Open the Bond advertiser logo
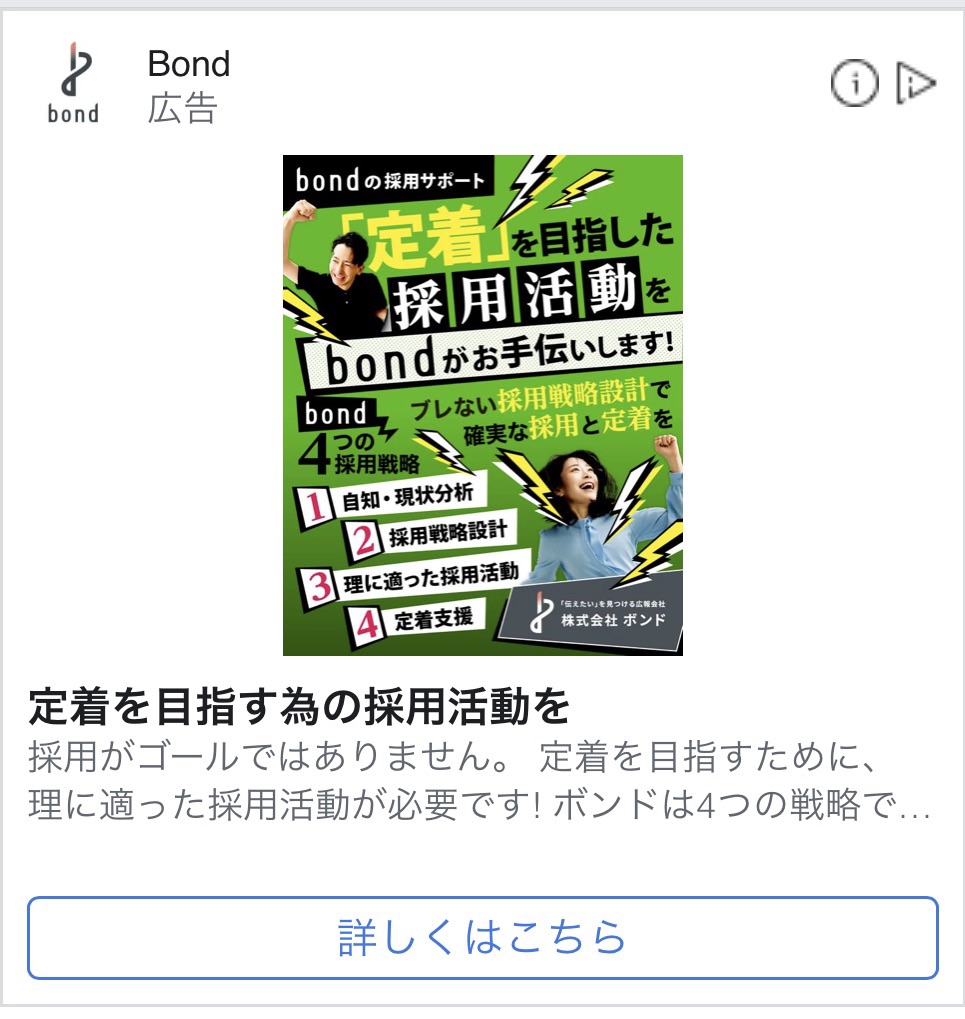The width and height of the screenshot is (965, 1019). [74, 84]
